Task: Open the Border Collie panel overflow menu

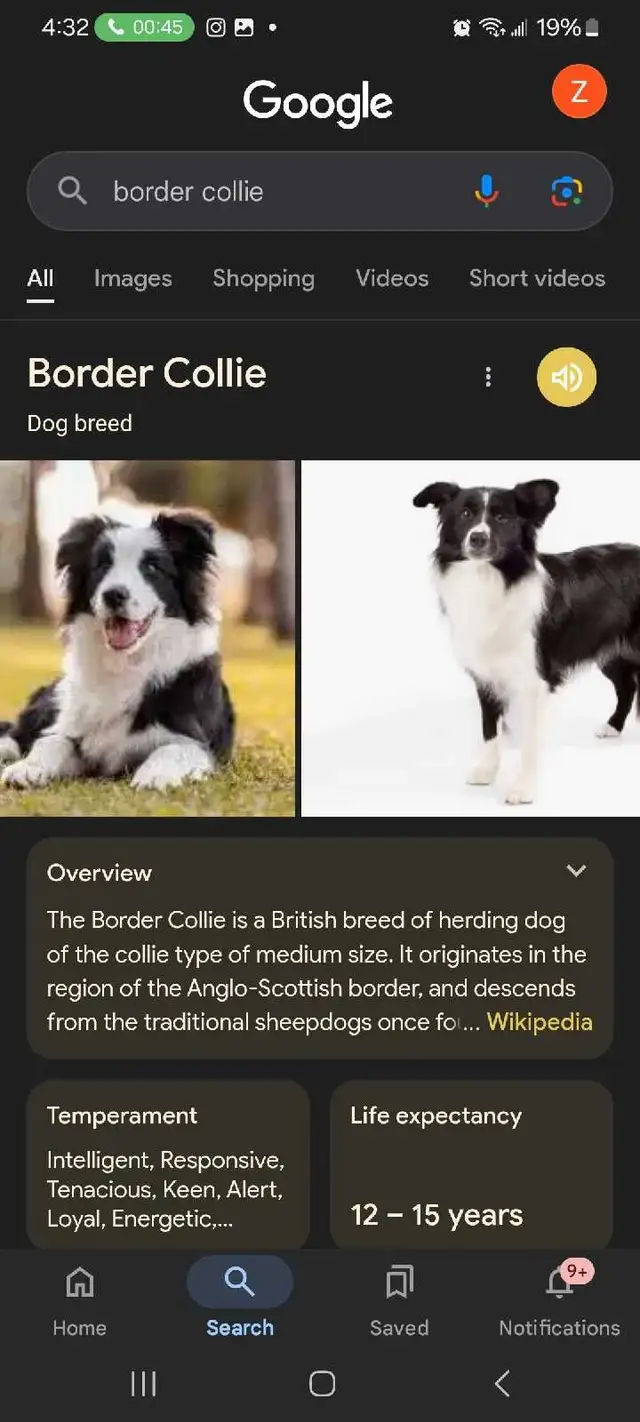Action: [488, 377]
